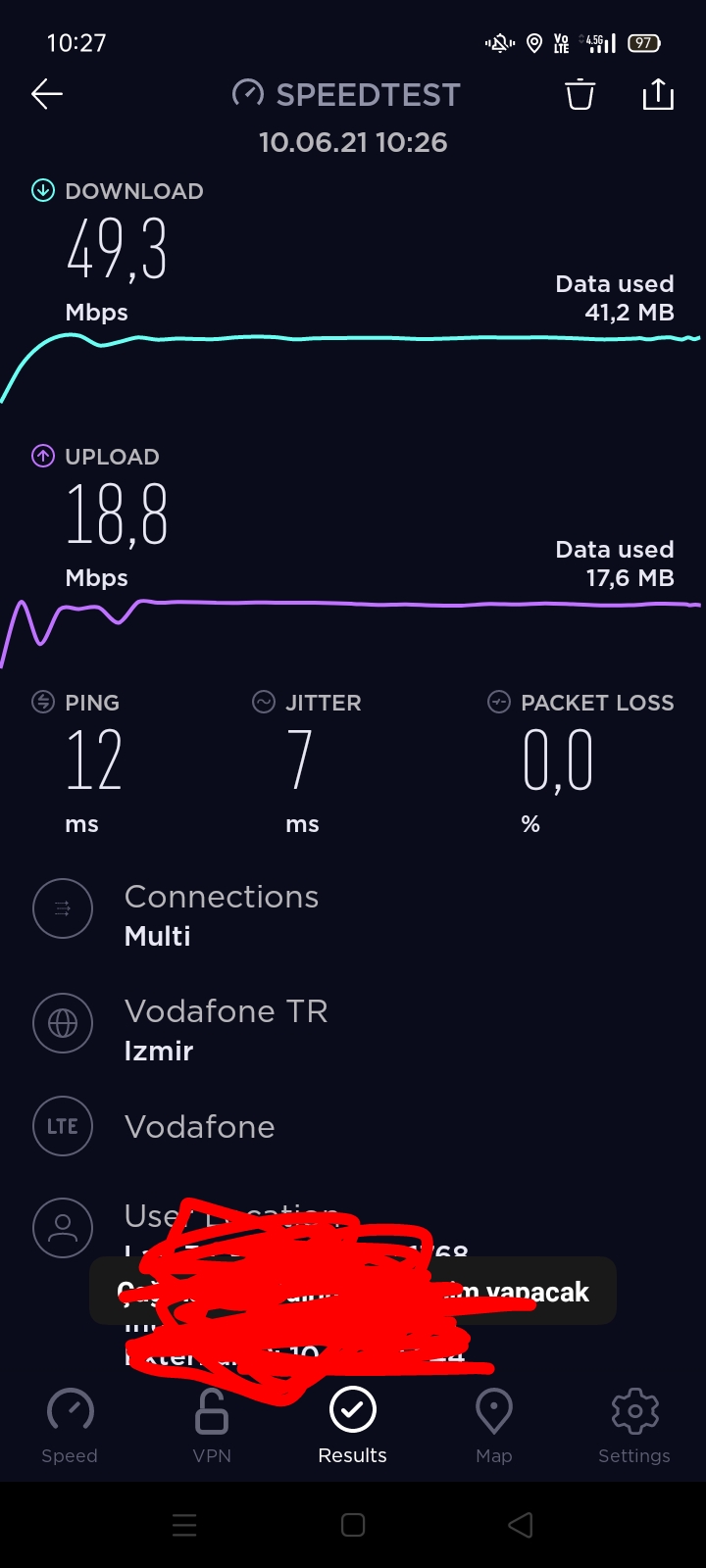The image size is (706, 1568).
Task: Open the Settings tab
Action: tap(634, 1426)
